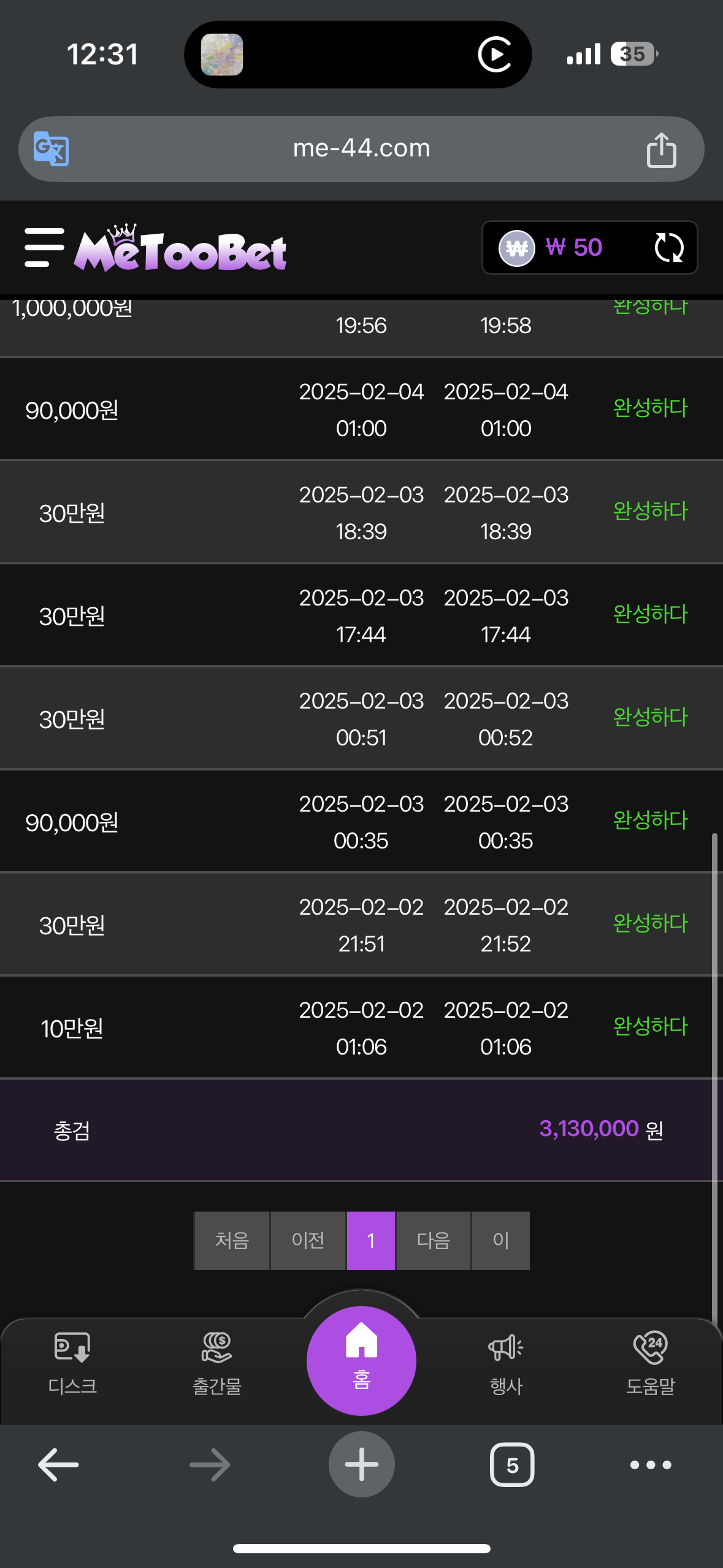
Task: Share the page from the address bar
Action: [x=661, y=149]
